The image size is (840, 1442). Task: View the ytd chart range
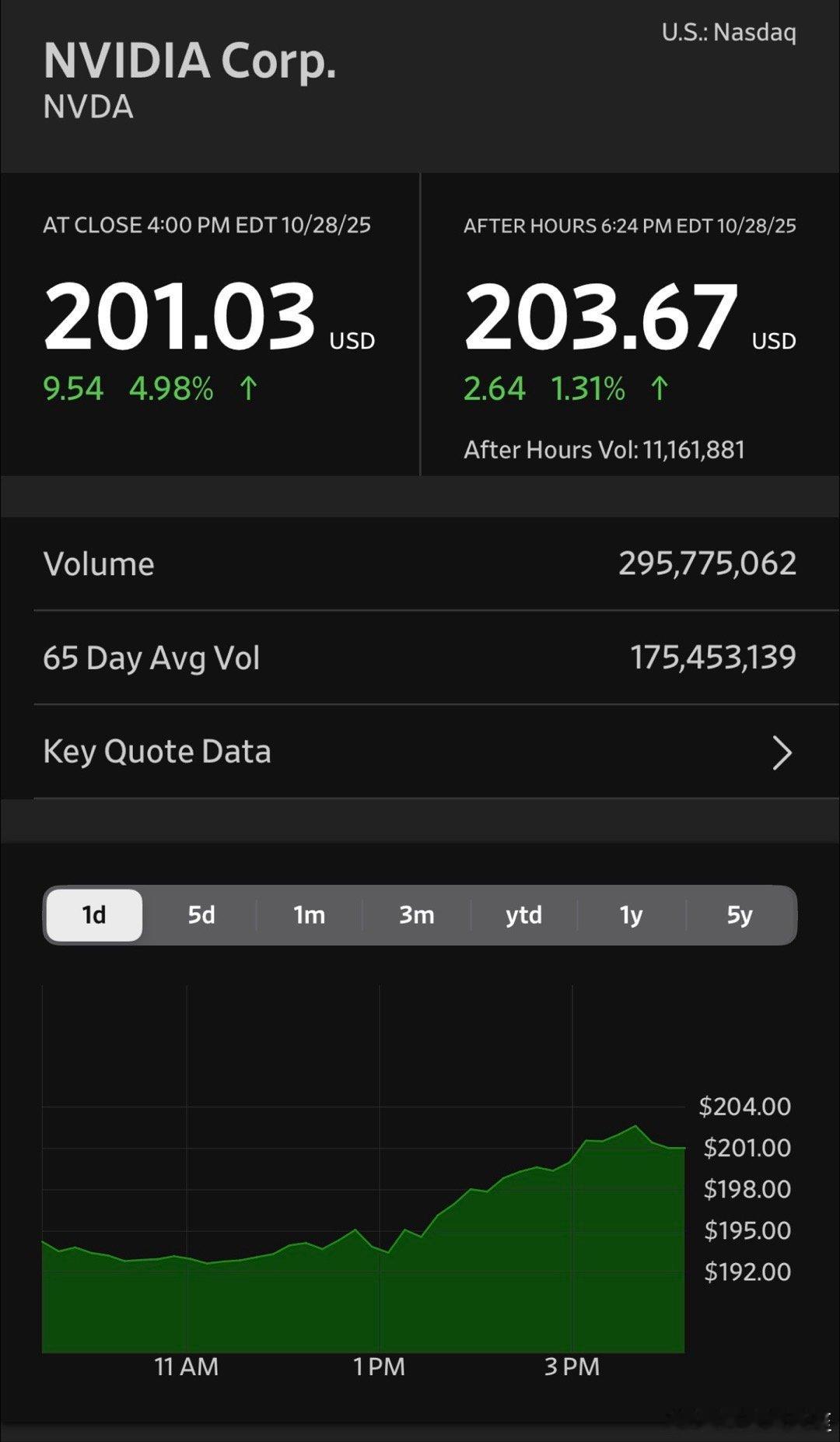pos(523,915)
